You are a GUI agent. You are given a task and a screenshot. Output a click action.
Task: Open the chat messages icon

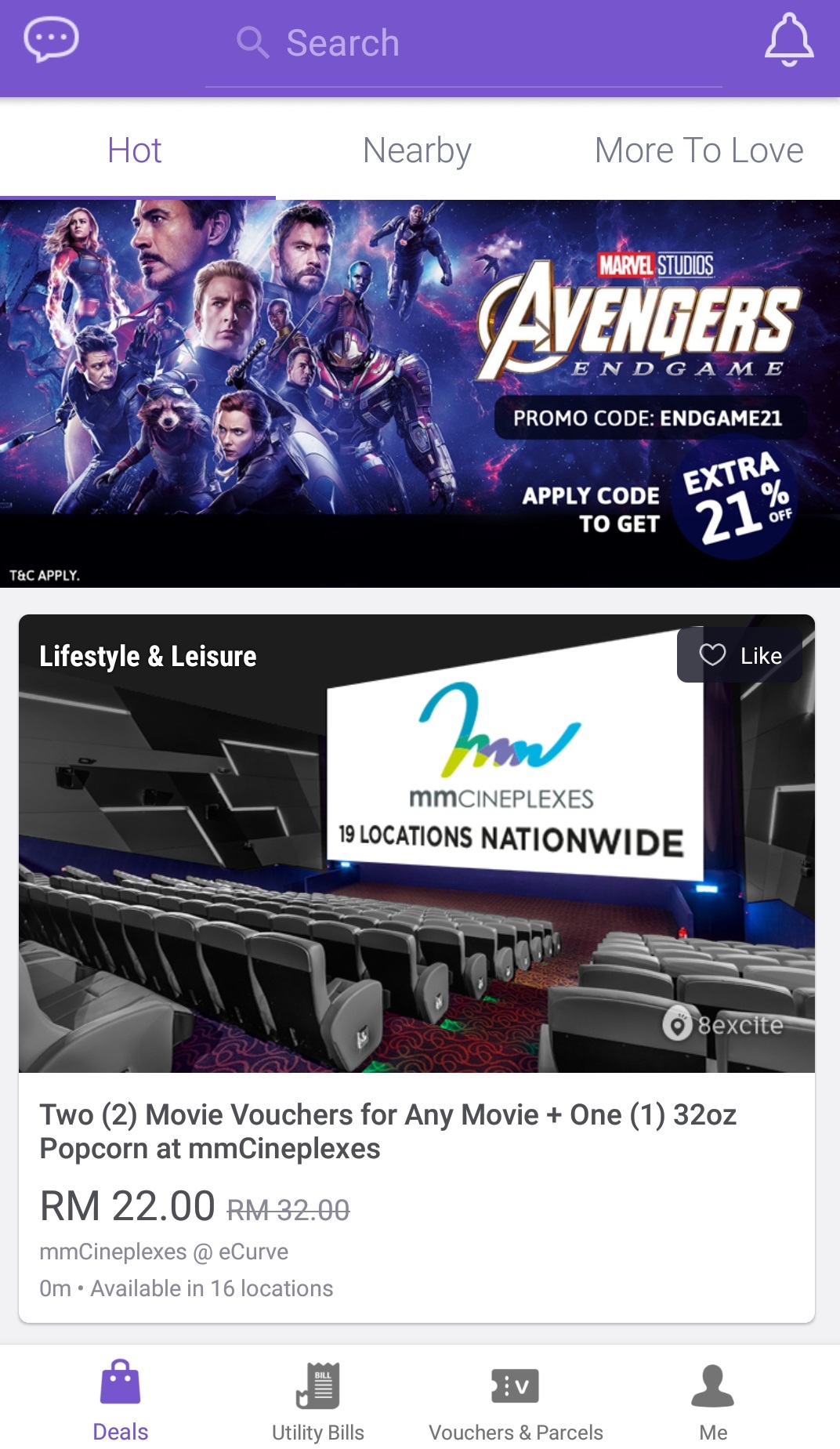point(51,40)
